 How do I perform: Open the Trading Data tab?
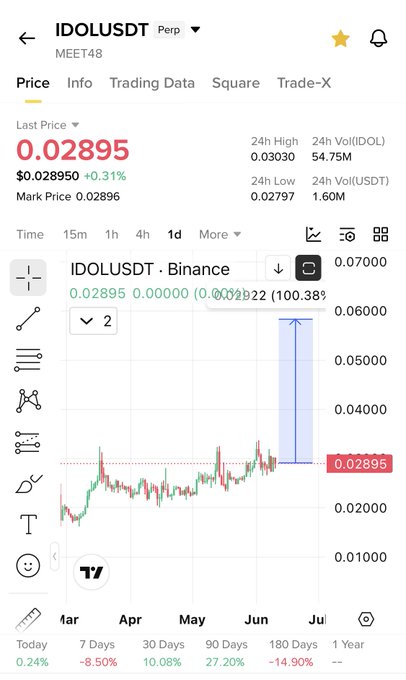(152, 83)
